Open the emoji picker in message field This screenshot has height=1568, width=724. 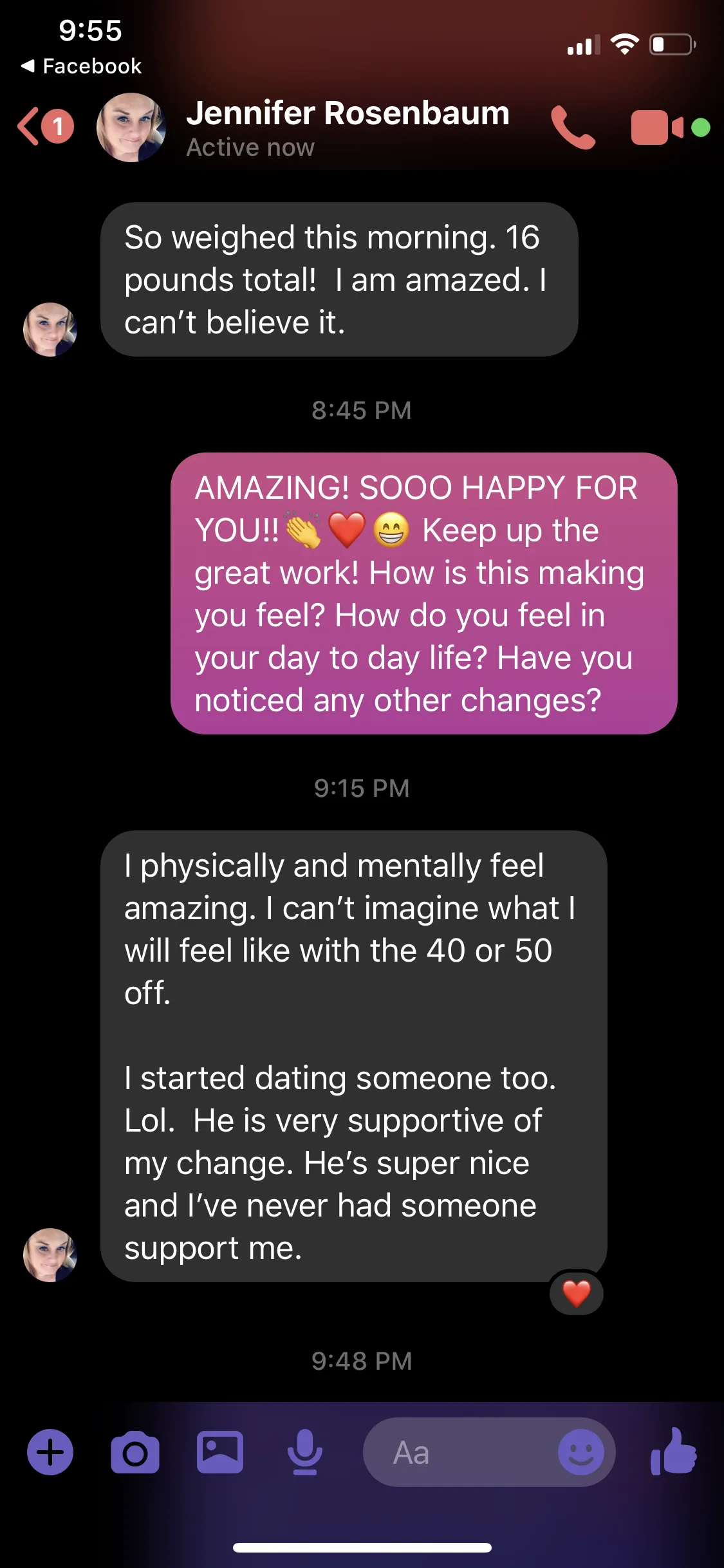tap(580, 1452)
